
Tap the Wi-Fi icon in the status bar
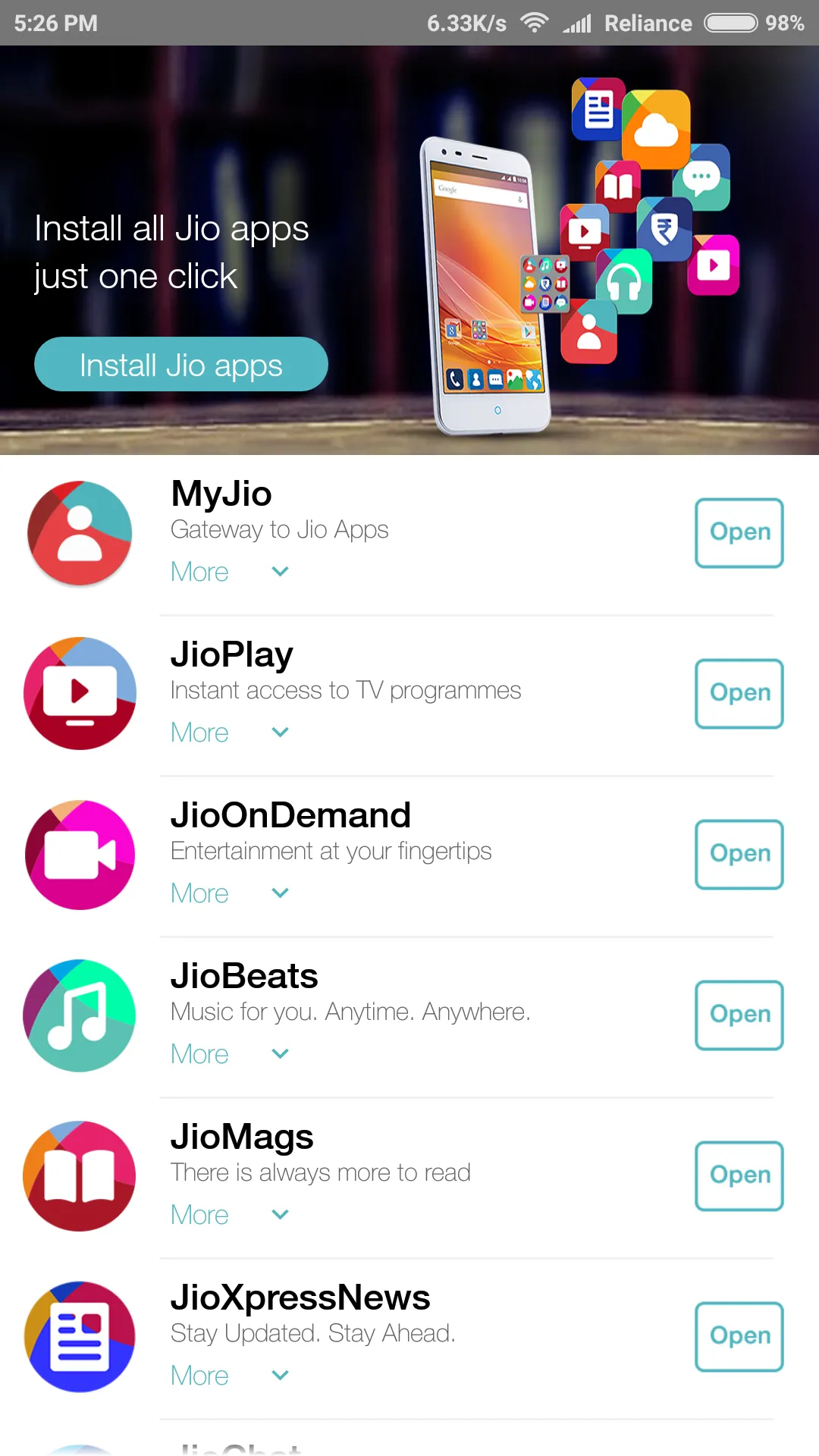point(535,23)
